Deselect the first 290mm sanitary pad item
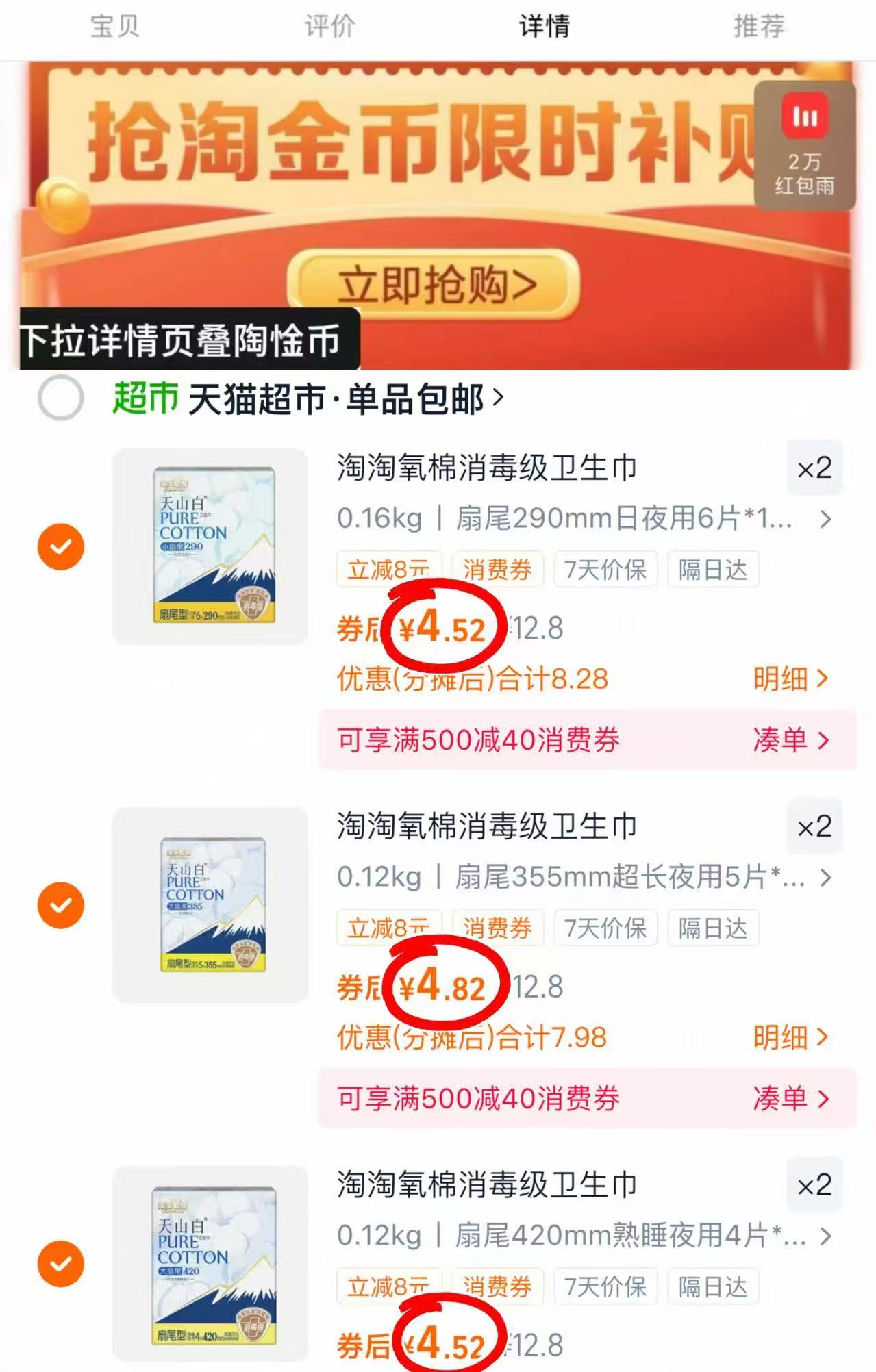 [x=62, y=546]
